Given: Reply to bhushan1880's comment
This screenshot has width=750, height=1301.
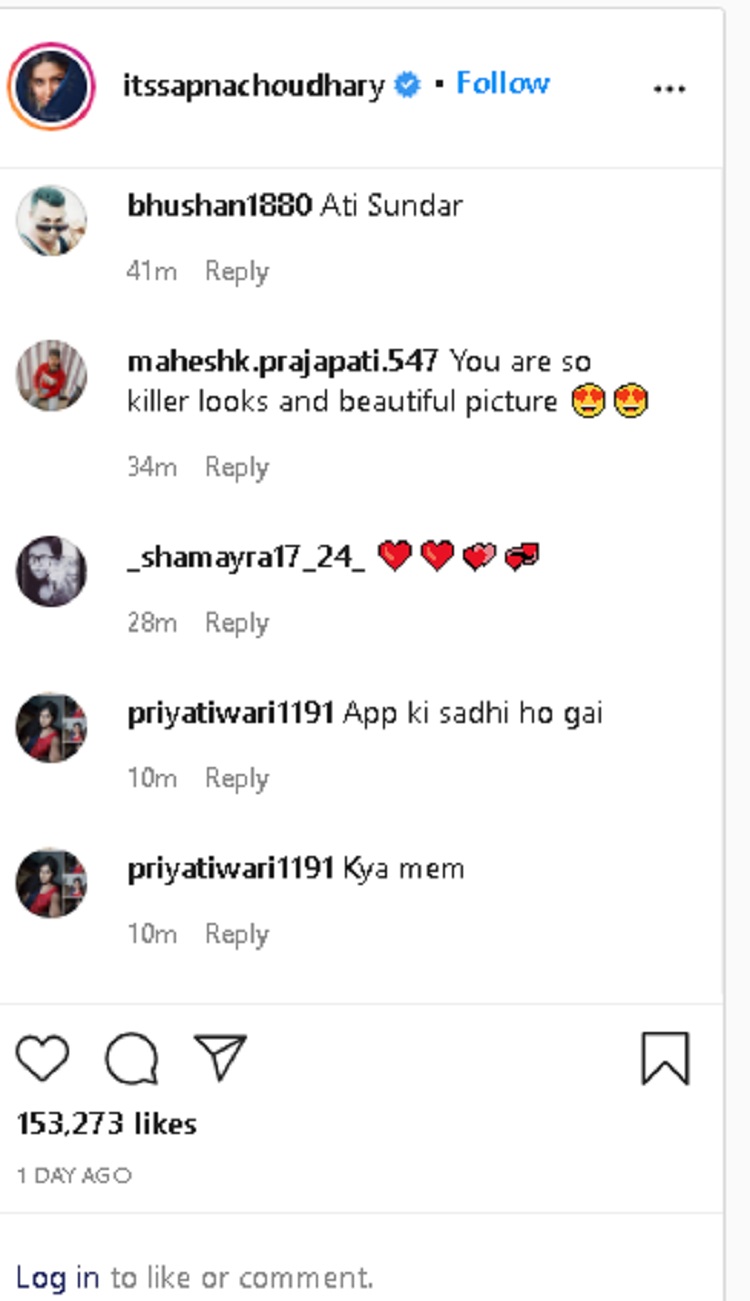Looking at the screenshot, I should 237,271.
